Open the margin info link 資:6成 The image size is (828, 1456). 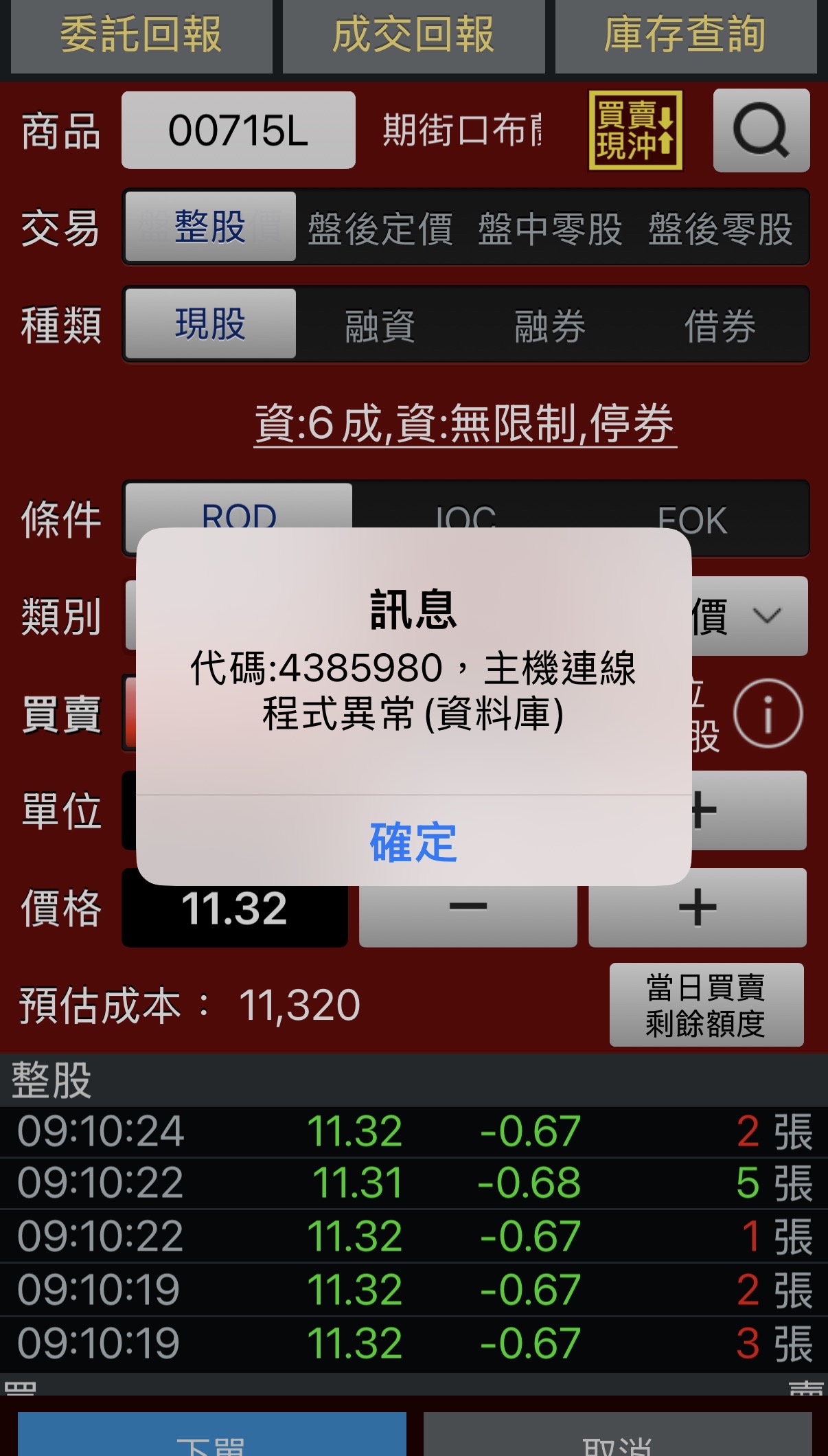(465, 424)
